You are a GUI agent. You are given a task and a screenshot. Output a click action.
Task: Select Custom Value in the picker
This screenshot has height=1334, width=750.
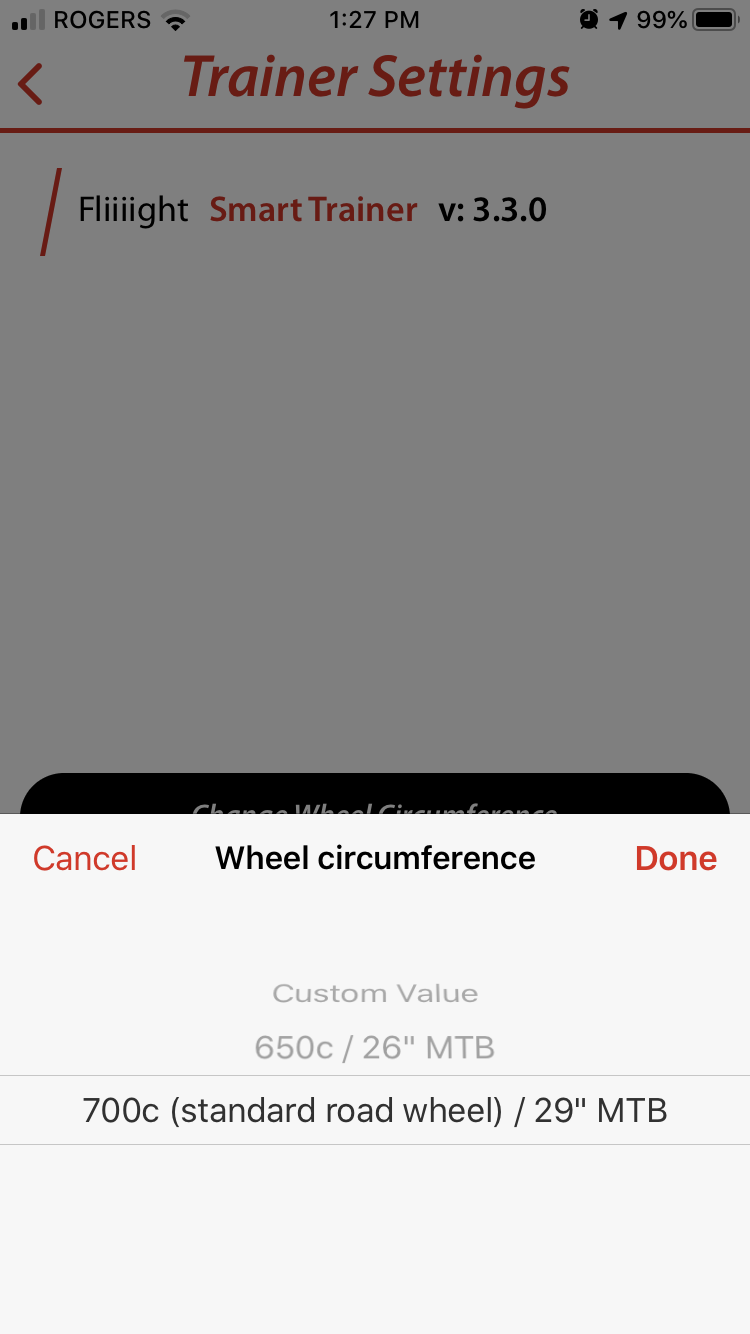click(375, 994)
